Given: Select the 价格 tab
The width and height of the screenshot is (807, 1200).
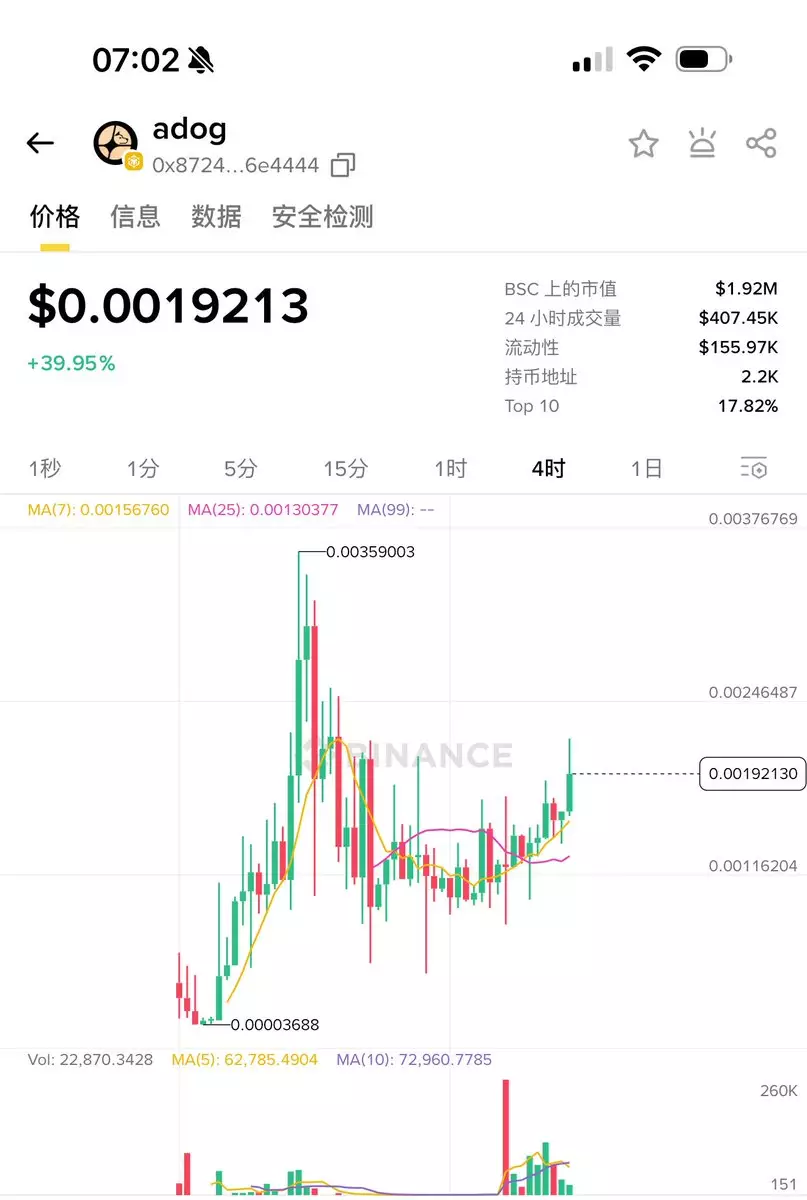Looking at the screenshot, I should click(54, 216).
